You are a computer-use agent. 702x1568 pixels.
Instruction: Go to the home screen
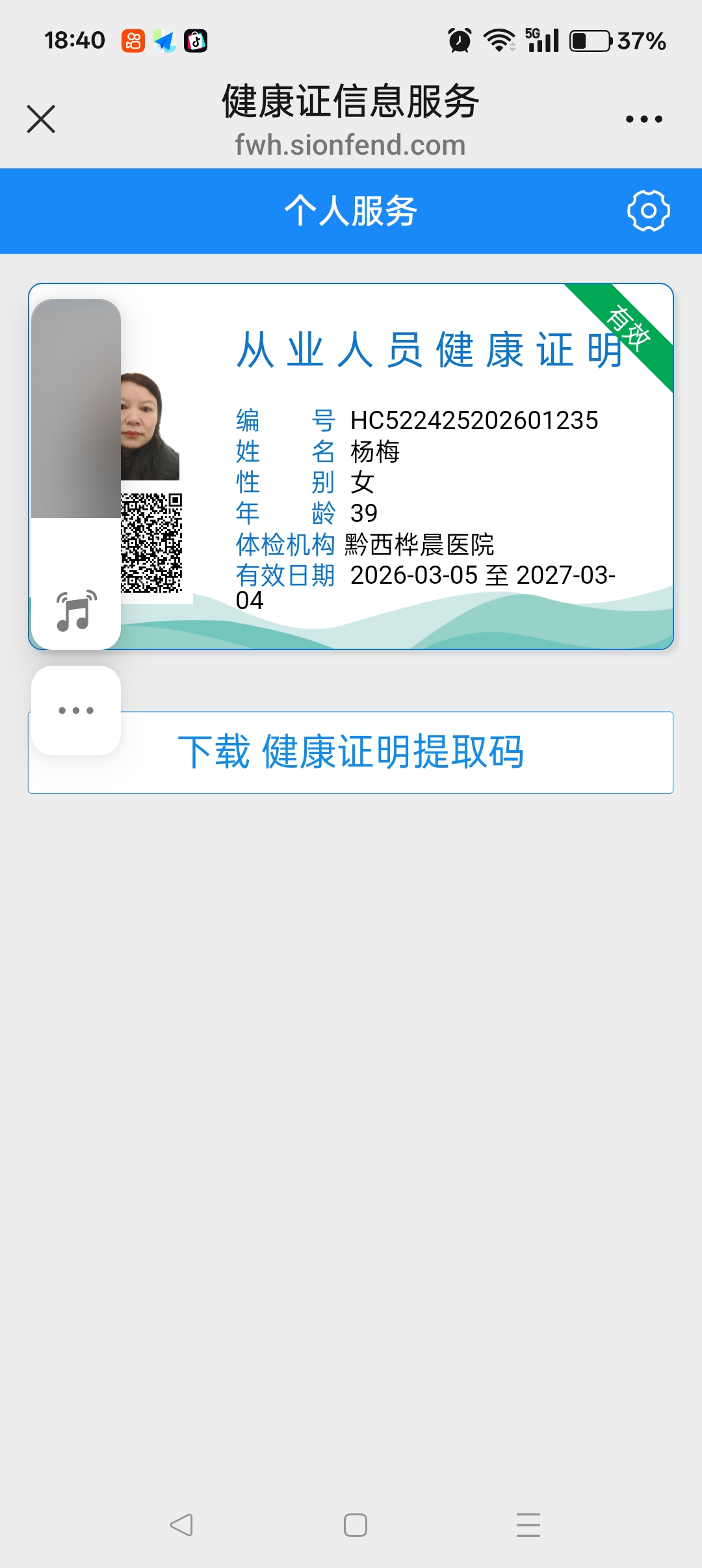(355, 1524)
